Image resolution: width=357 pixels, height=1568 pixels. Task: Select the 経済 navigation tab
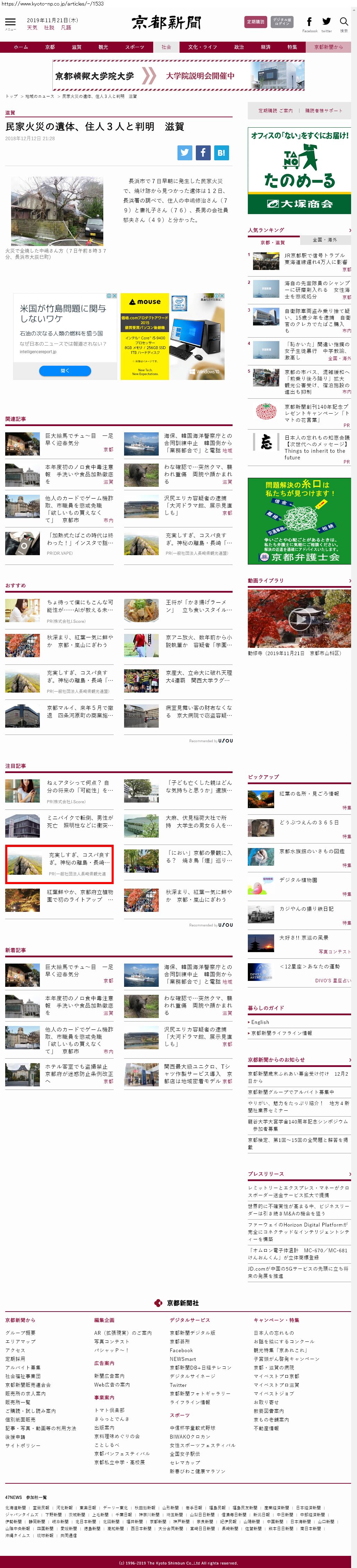click(265, 47)
